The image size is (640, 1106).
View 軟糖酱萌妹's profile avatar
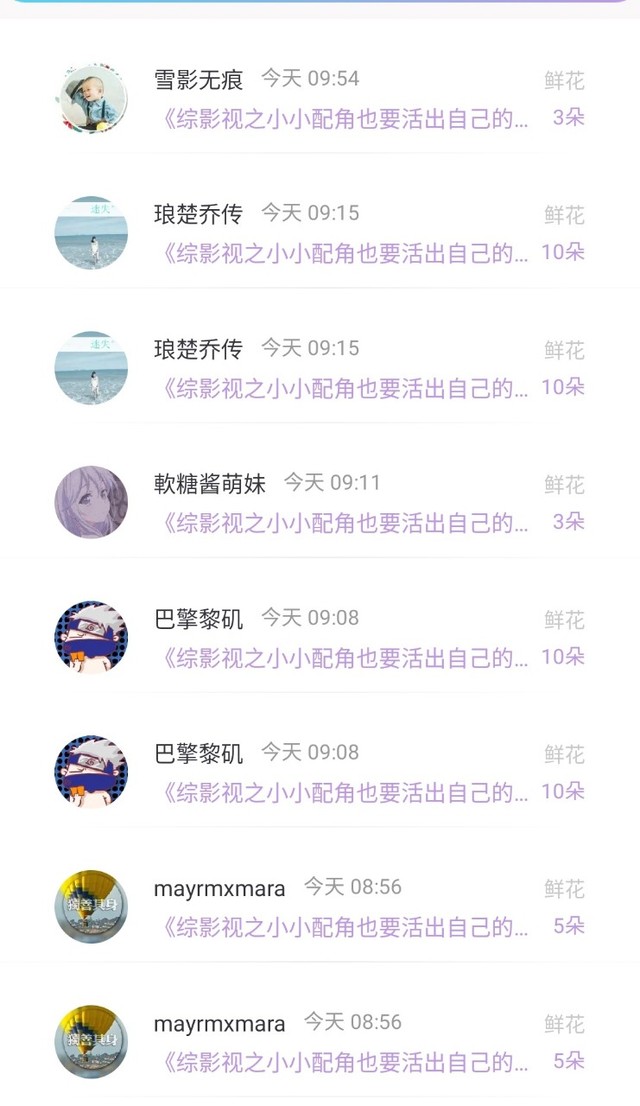pos(91,502)
